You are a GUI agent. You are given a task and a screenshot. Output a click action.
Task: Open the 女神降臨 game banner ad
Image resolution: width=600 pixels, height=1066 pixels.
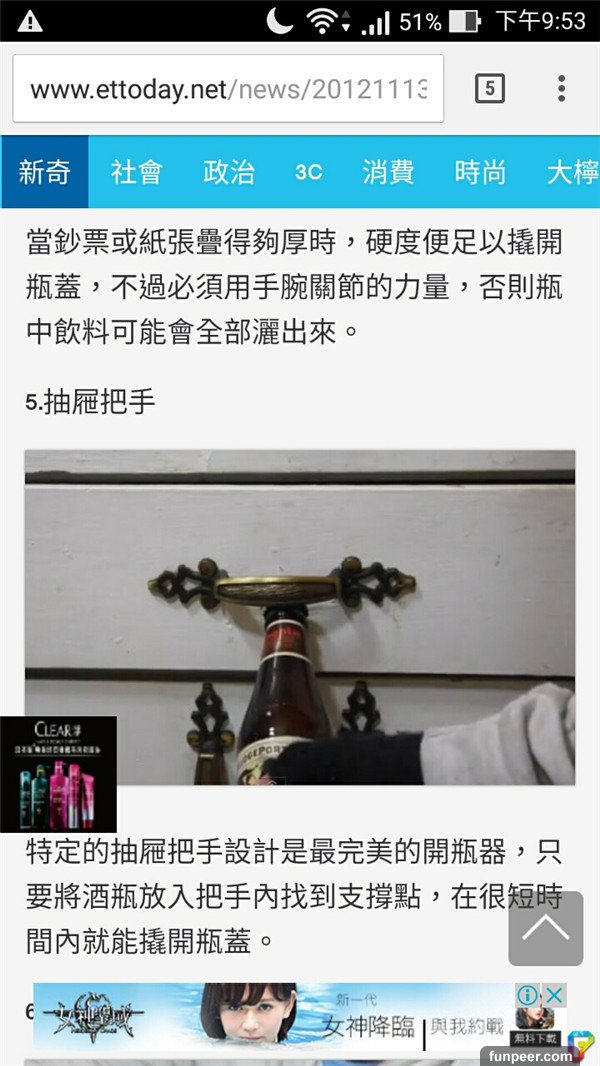coord(300,1015)
